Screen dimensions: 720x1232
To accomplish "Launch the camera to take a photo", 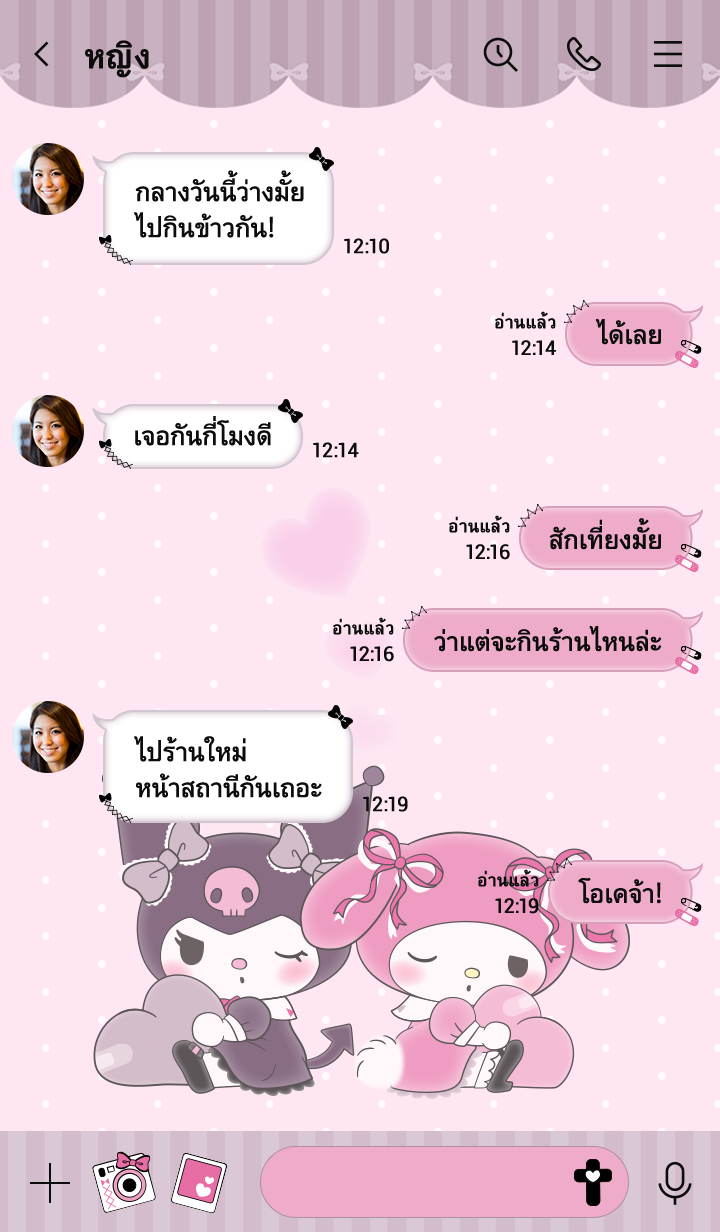I will 124,1182.
